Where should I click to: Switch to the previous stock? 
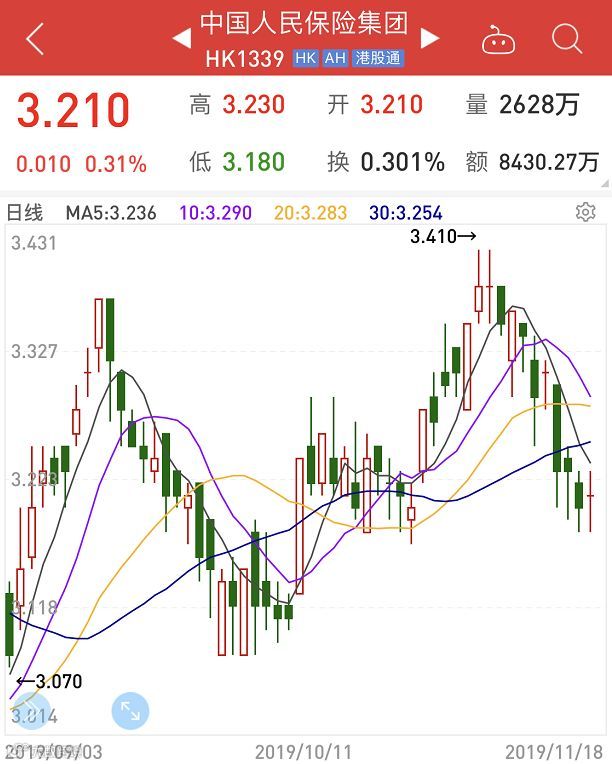(x=182, y=38)
